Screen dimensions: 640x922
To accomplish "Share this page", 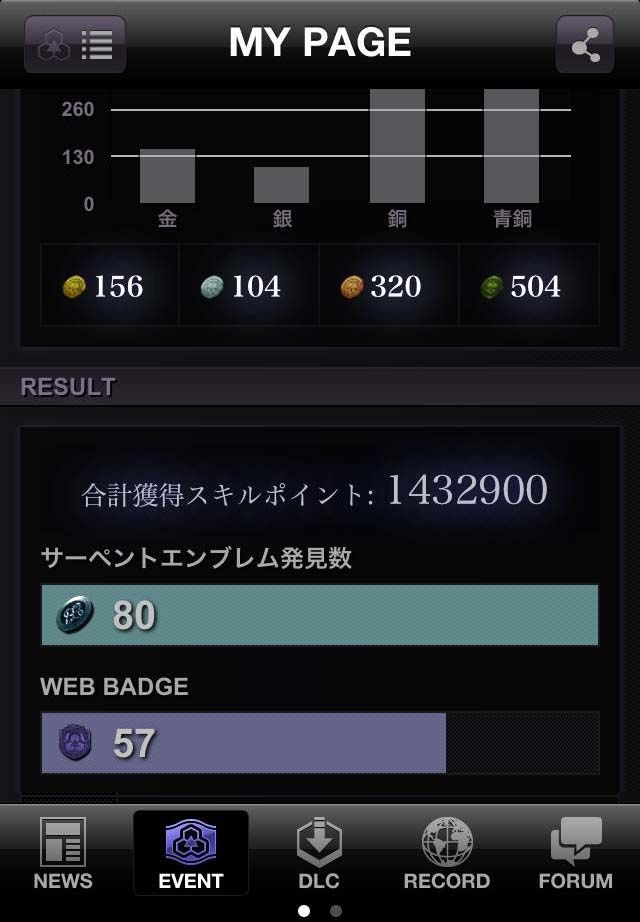I will pos(585,45).
